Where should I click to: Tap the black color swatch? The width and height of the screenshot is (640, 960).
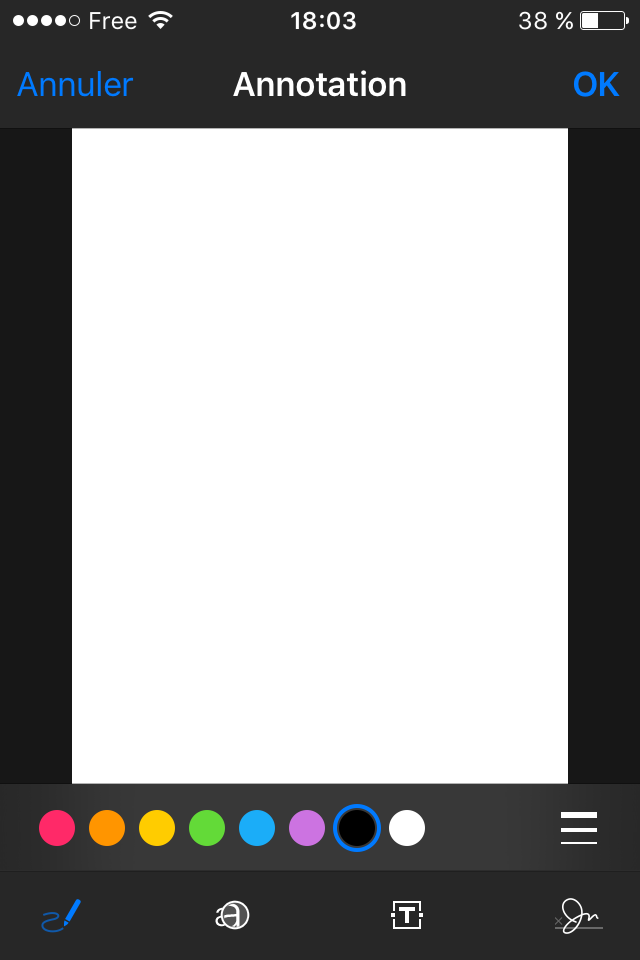tap(357, 828)
